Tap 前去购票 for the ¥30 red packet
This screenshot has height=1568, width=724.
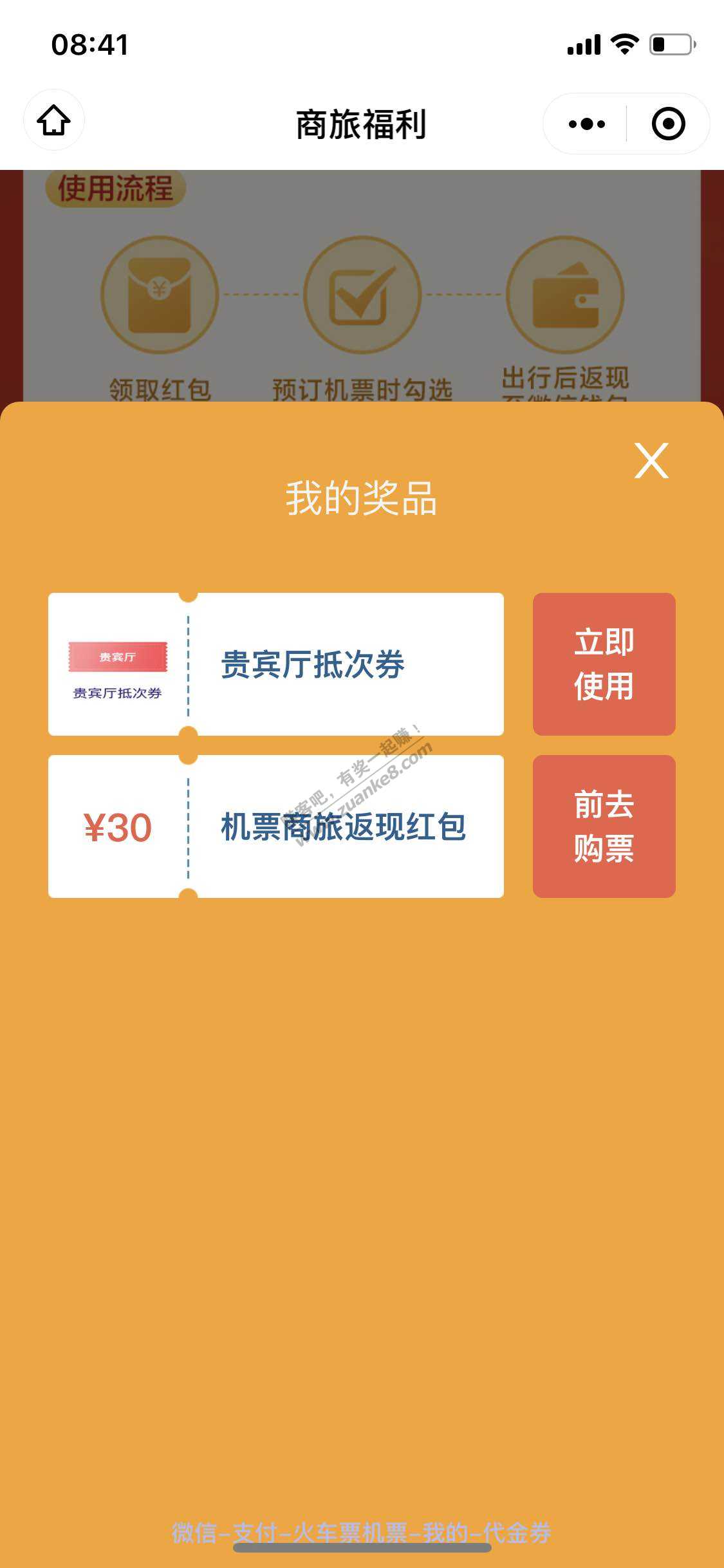(604, 826)
